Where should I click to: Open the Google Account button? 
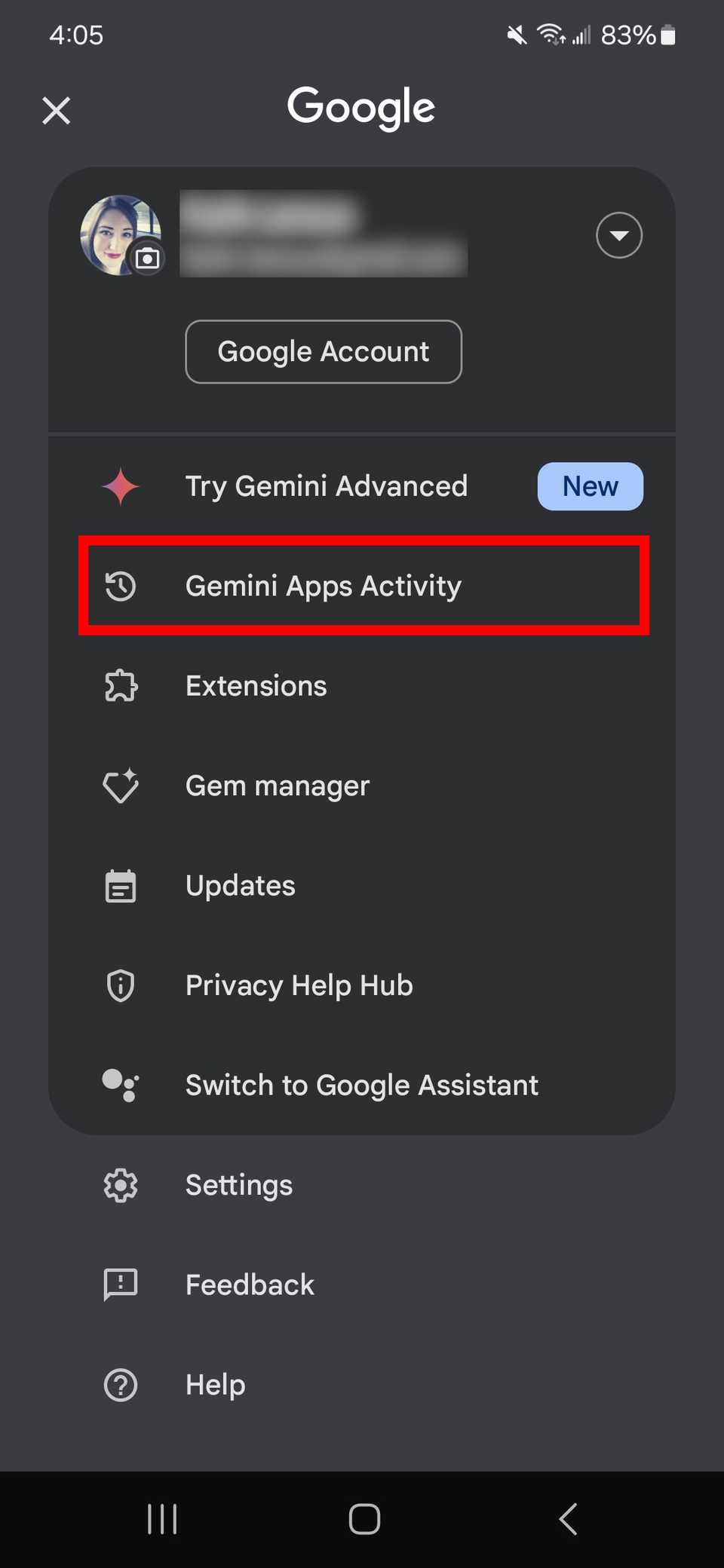point(324,352)
